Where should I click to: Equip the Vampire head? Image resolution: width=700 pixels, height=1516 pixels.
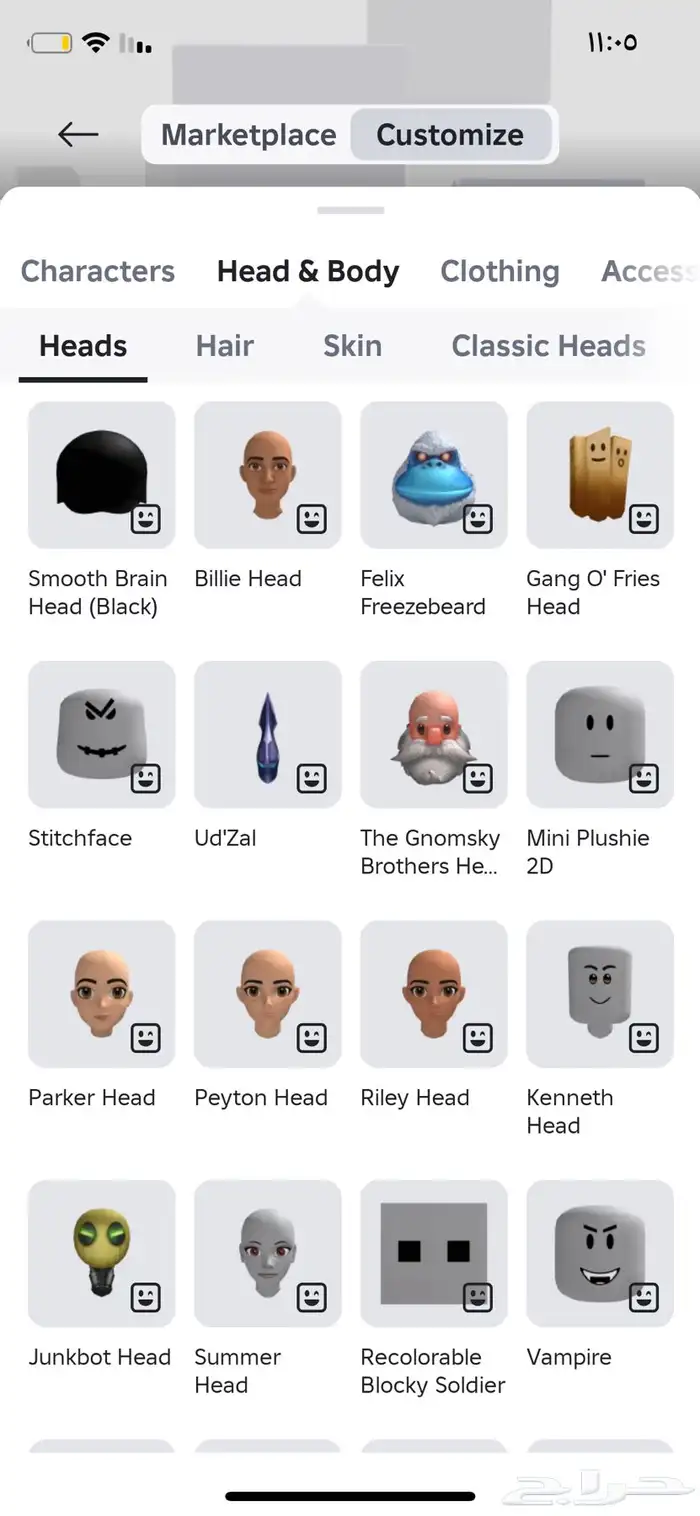click(x=599, y=1254)
